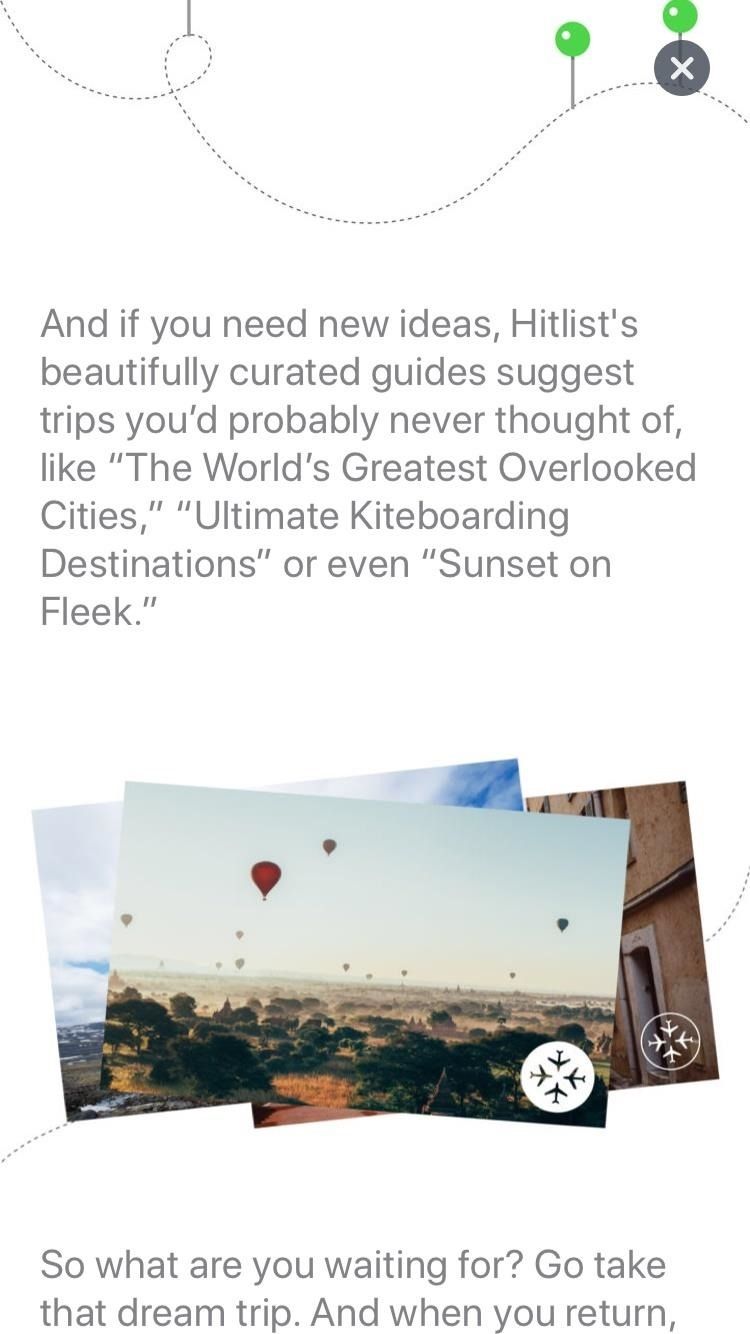Close the Hitlist intro page
The image size is (750, 1334).
tap(681, 68)
